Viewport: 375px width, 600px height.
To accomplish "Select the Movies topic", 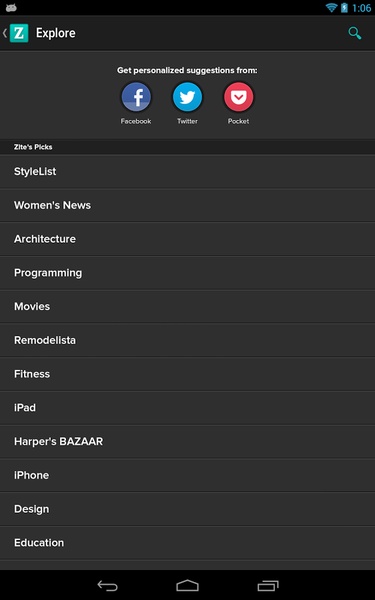I will click(188, 307).
